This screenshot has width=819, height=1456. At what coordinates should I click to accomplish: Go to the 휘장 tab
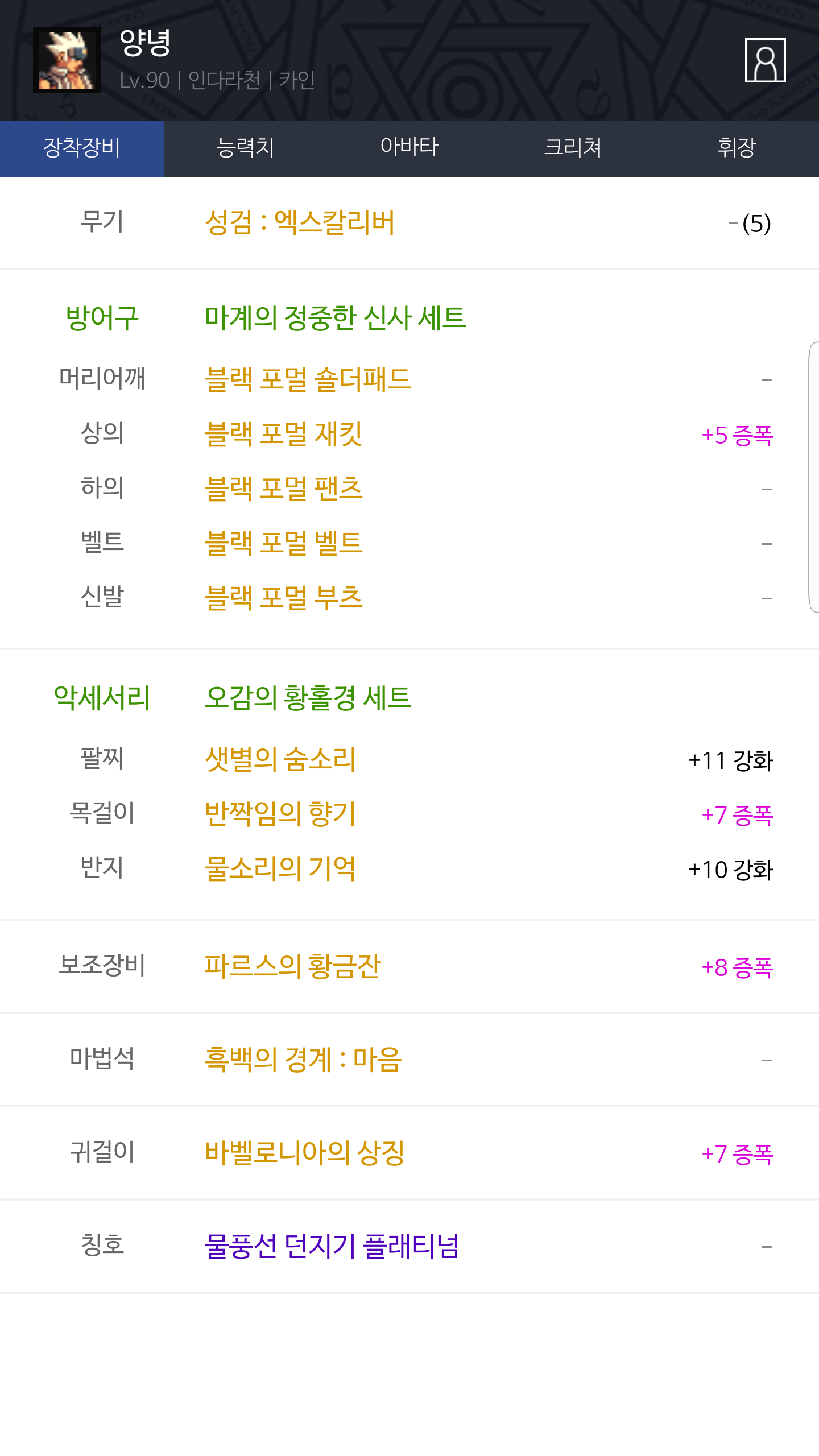[x=737, y=148]
